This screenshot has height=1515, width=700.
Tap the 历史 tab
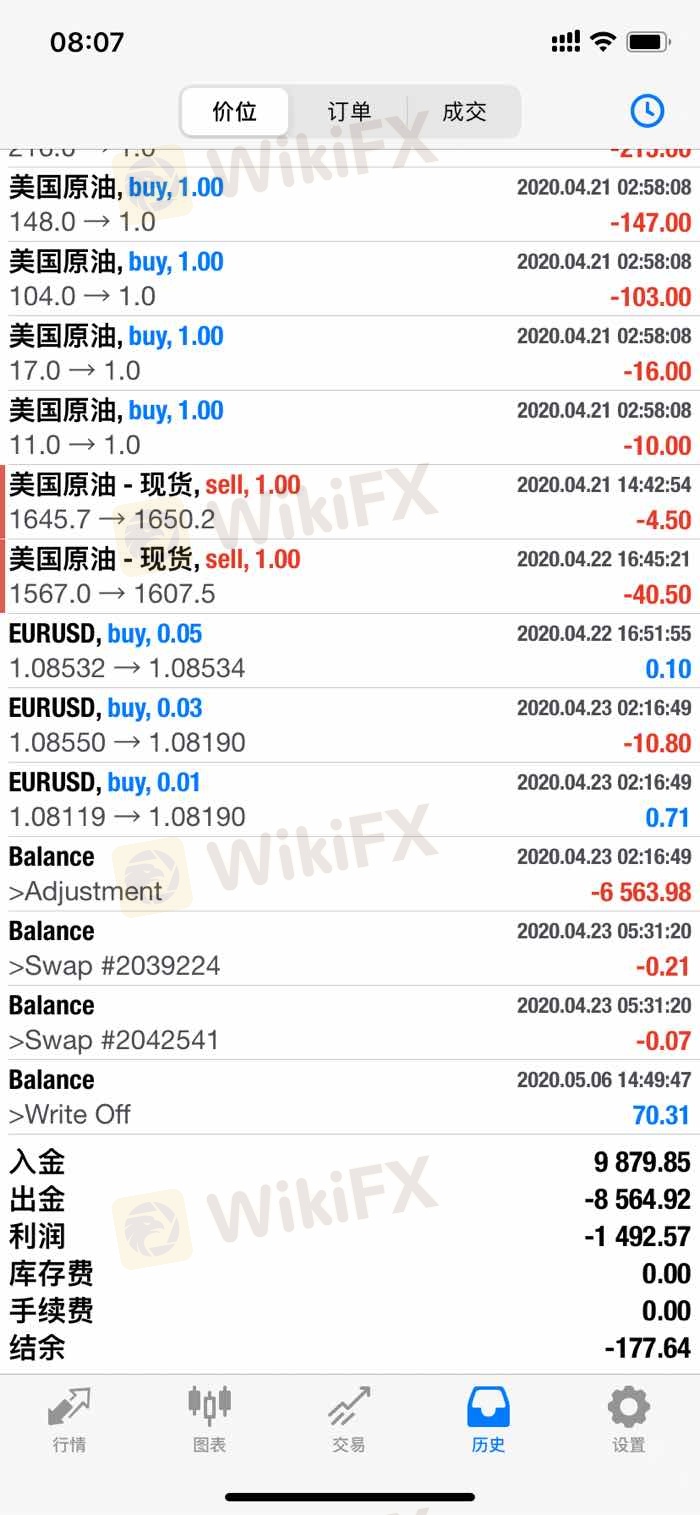click(489, 1419)
